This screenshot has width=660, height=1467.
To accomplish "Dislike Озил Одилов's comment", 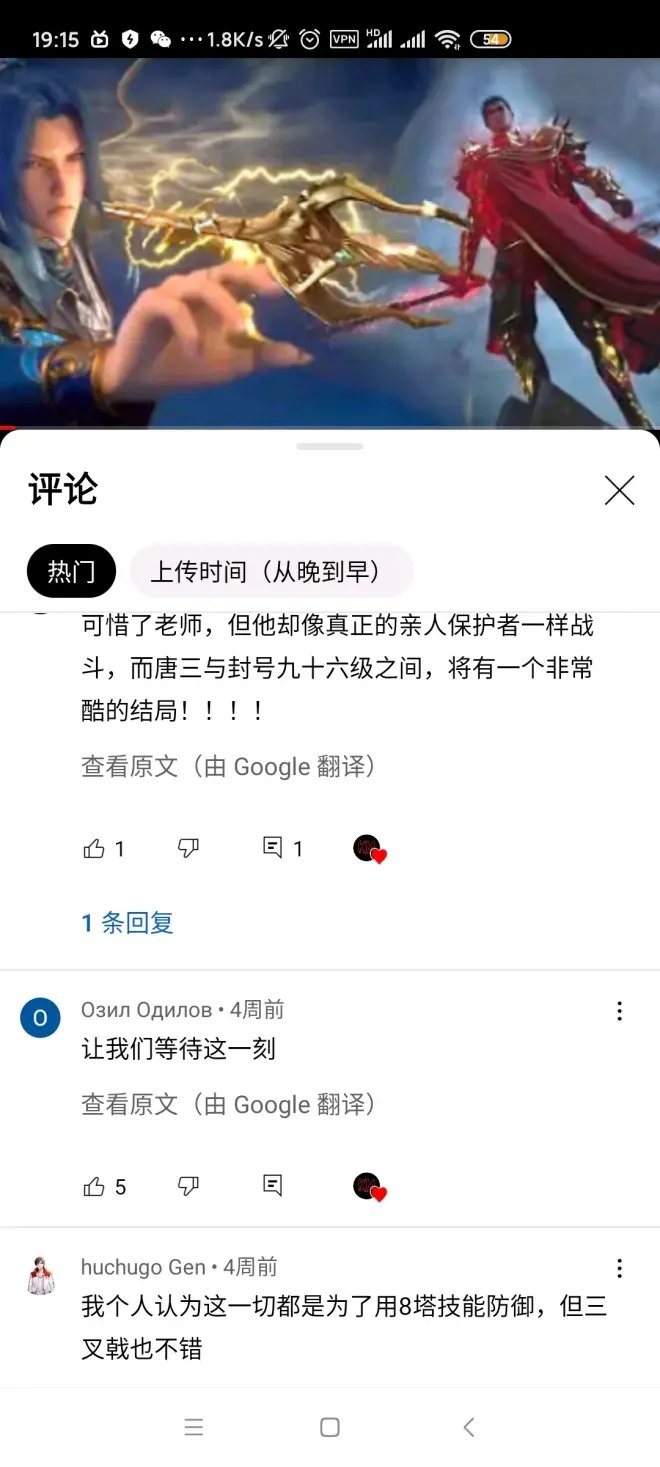I will [188, 1187].
